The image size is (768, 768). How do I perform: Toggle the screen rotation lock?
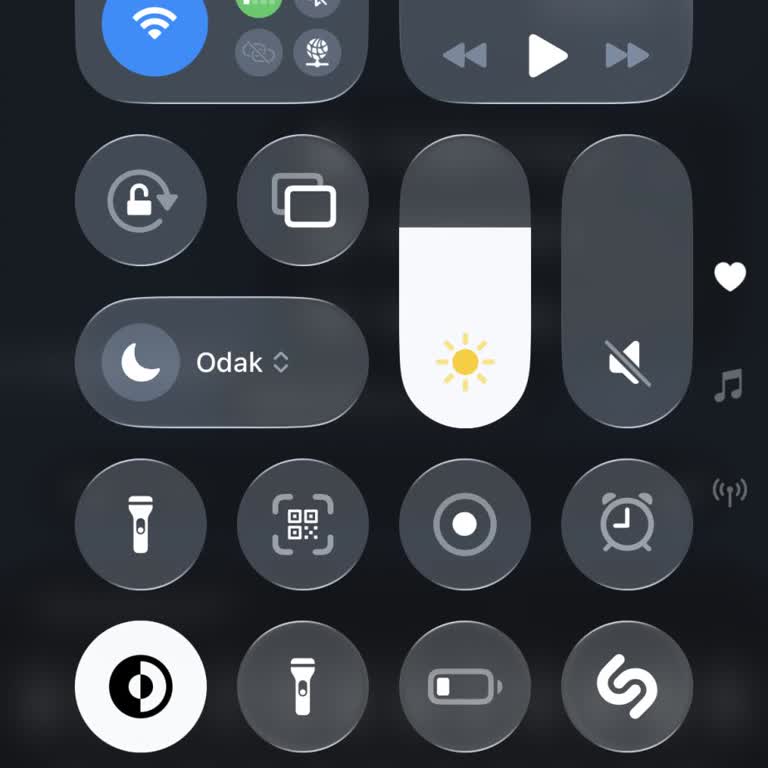pos(141,200)
